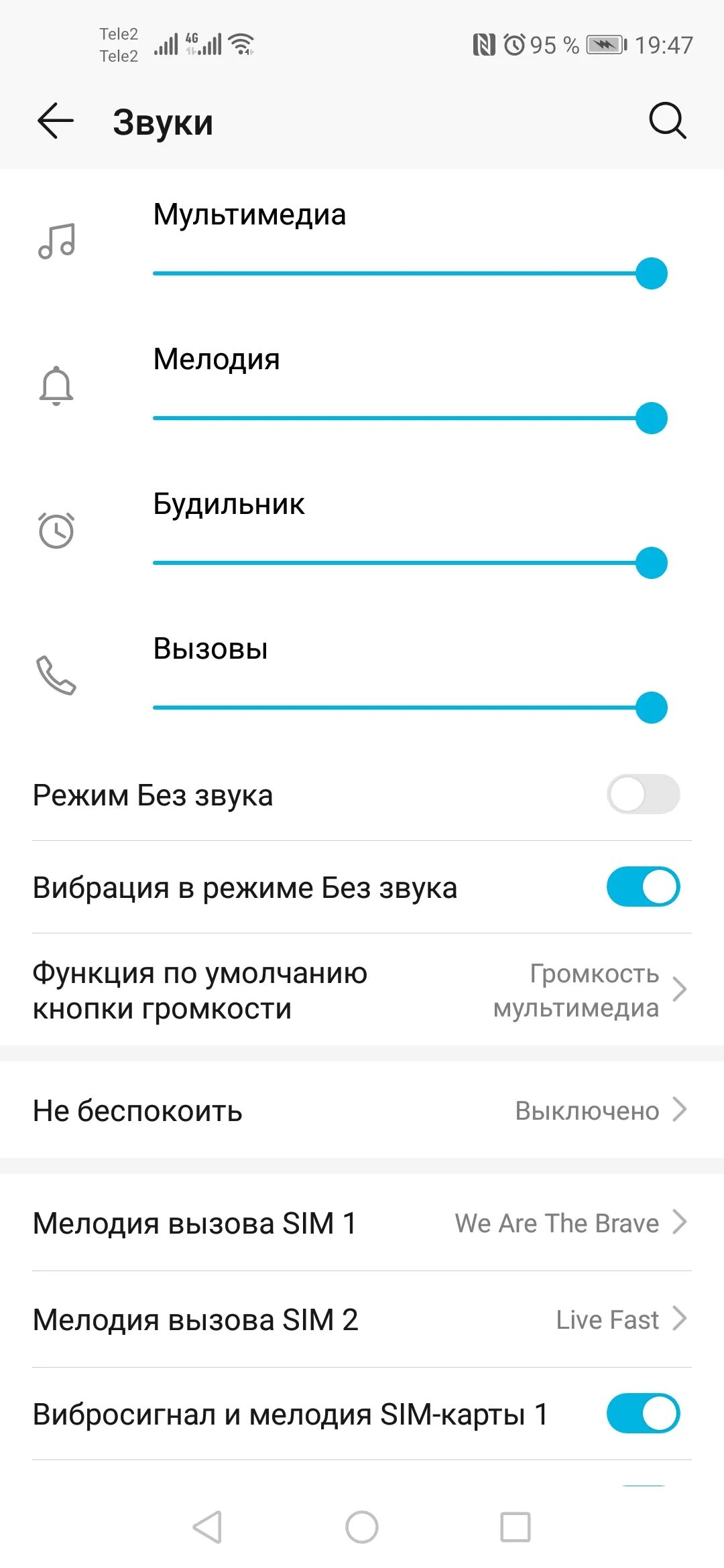Tap the system home button
This screenshot has width=724, height=1568.
click(x=362, y=1527)
